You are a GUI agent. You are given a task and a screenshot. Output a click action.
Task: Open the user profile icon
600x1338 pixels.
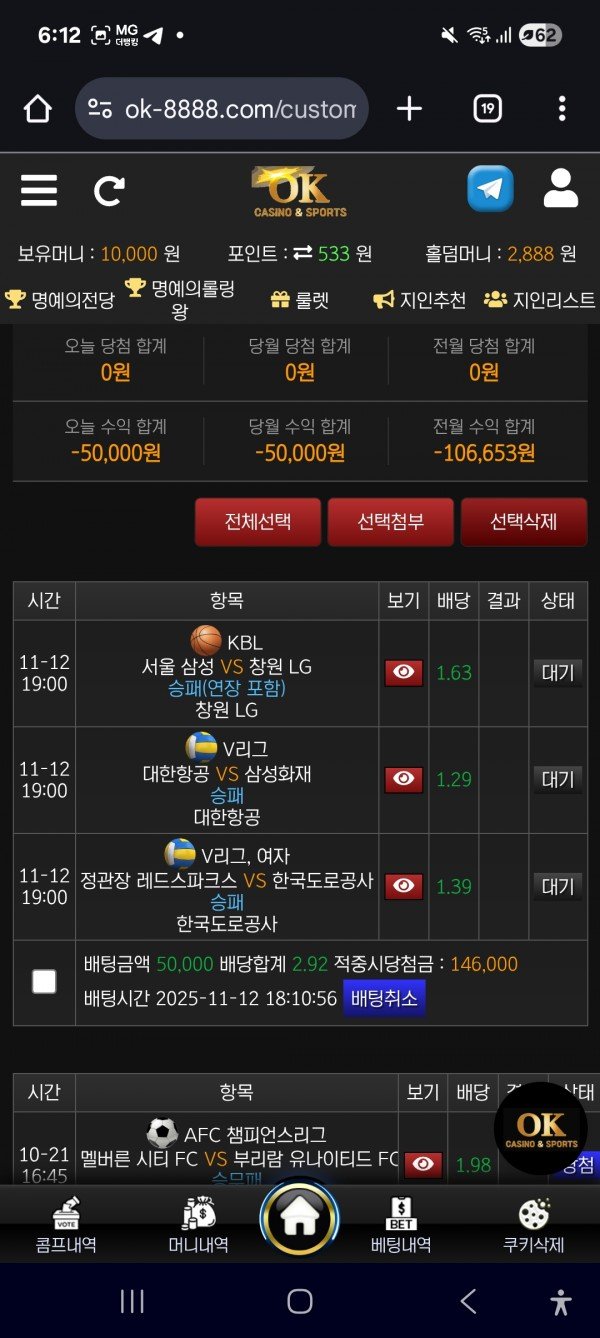point(560,189)
